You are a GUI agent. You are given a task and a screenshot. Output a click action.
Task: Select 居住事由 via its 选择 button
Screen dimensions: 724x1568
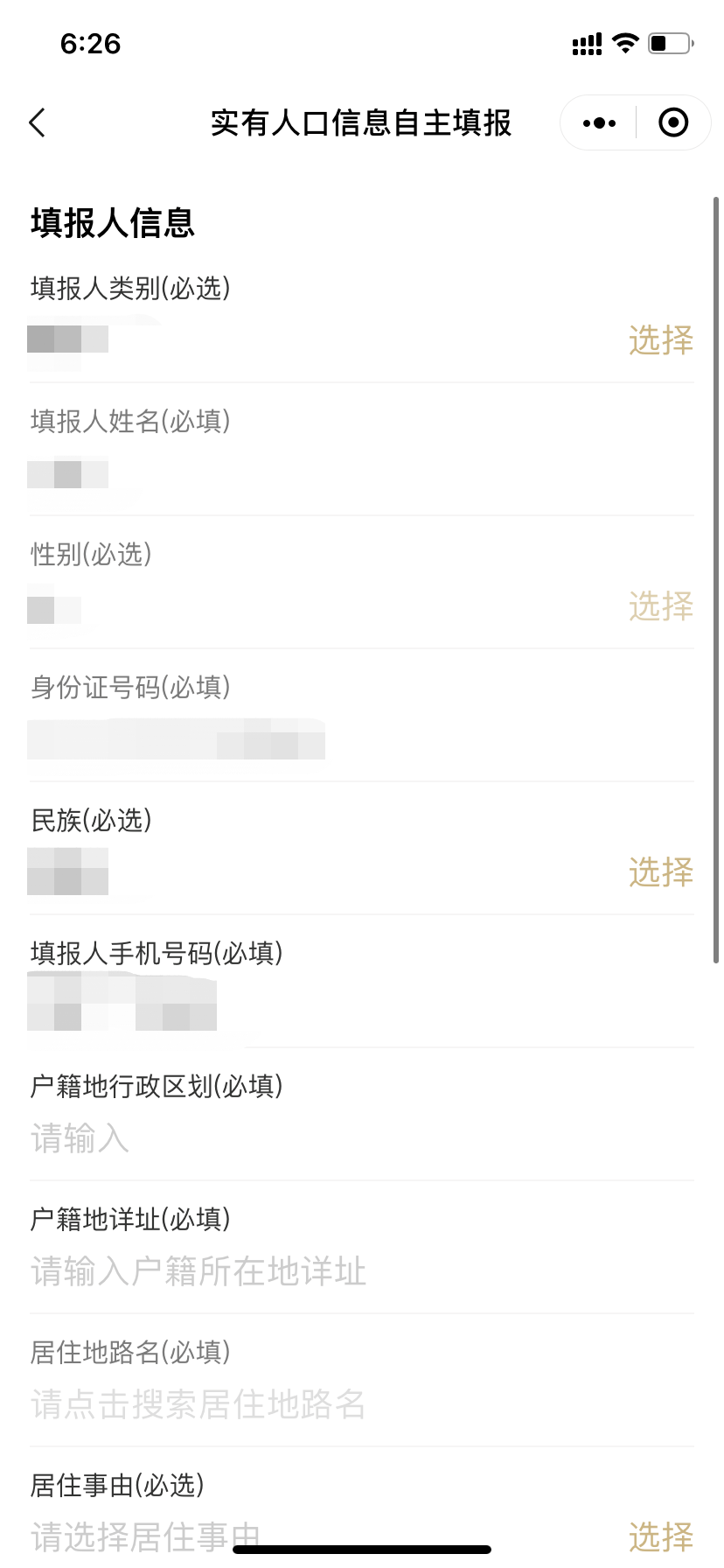point(661,1537)
